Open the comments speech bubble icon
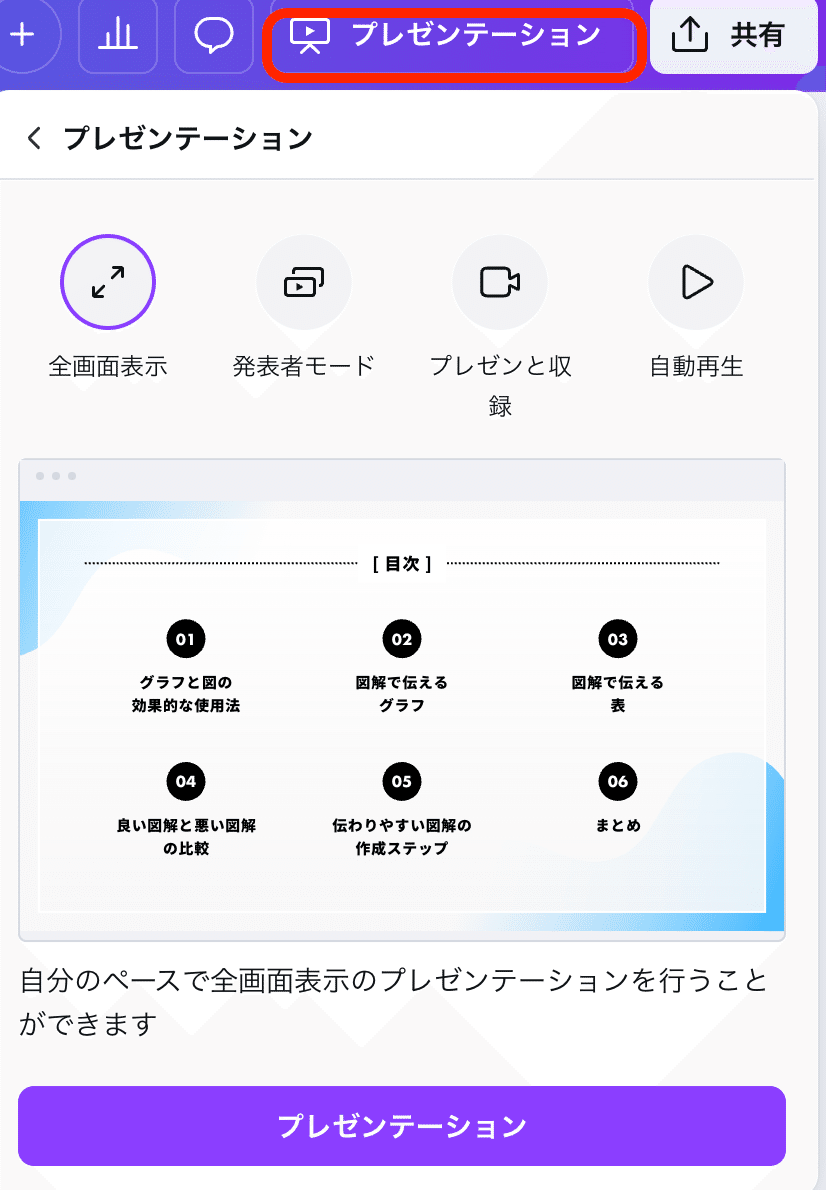The height and width of the screenshot is (1190, 826). (x=213, y=36)
